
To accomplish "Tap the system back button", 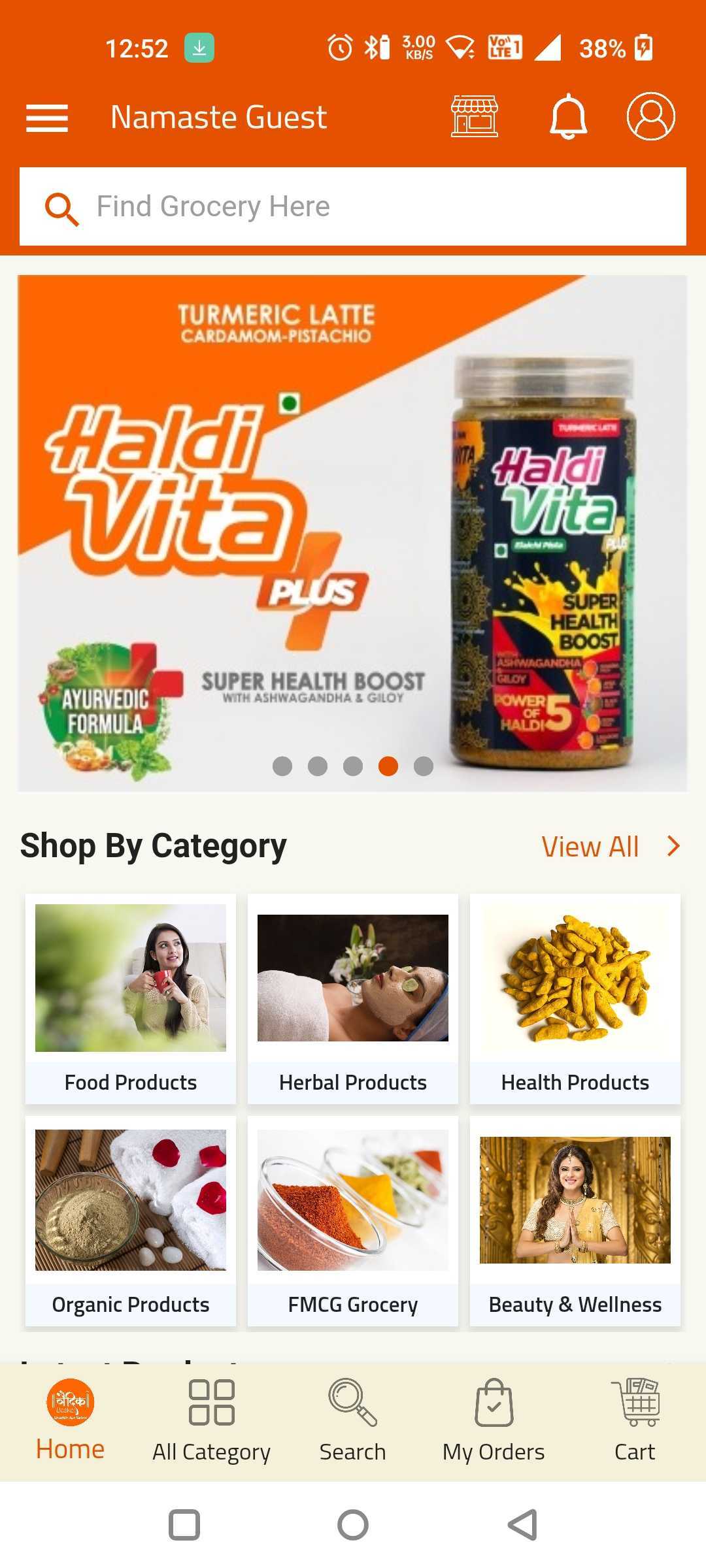I will tap(522, 1525).
